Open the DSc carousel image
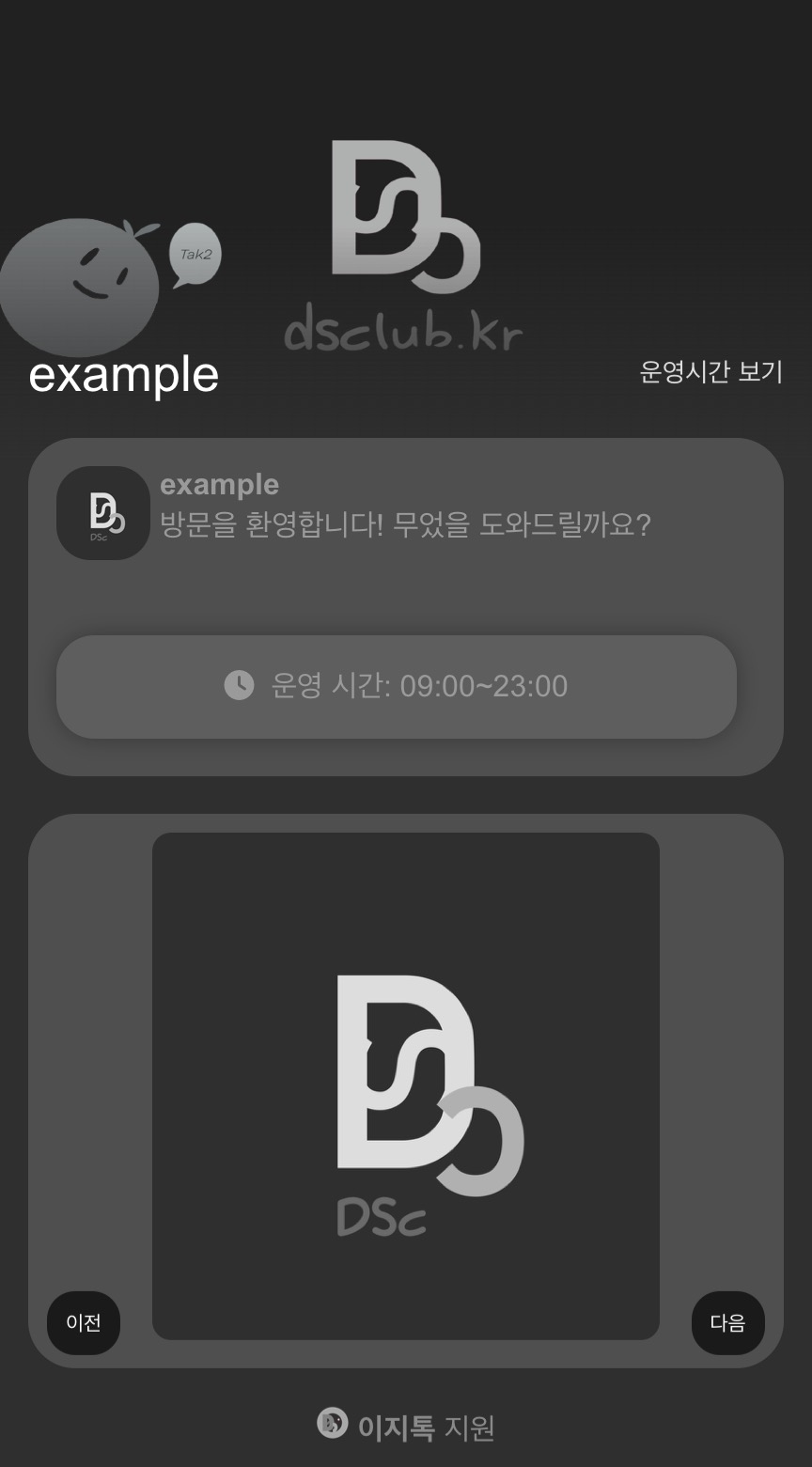Viewport: 812px width, 1467px height. [406, 1085]
